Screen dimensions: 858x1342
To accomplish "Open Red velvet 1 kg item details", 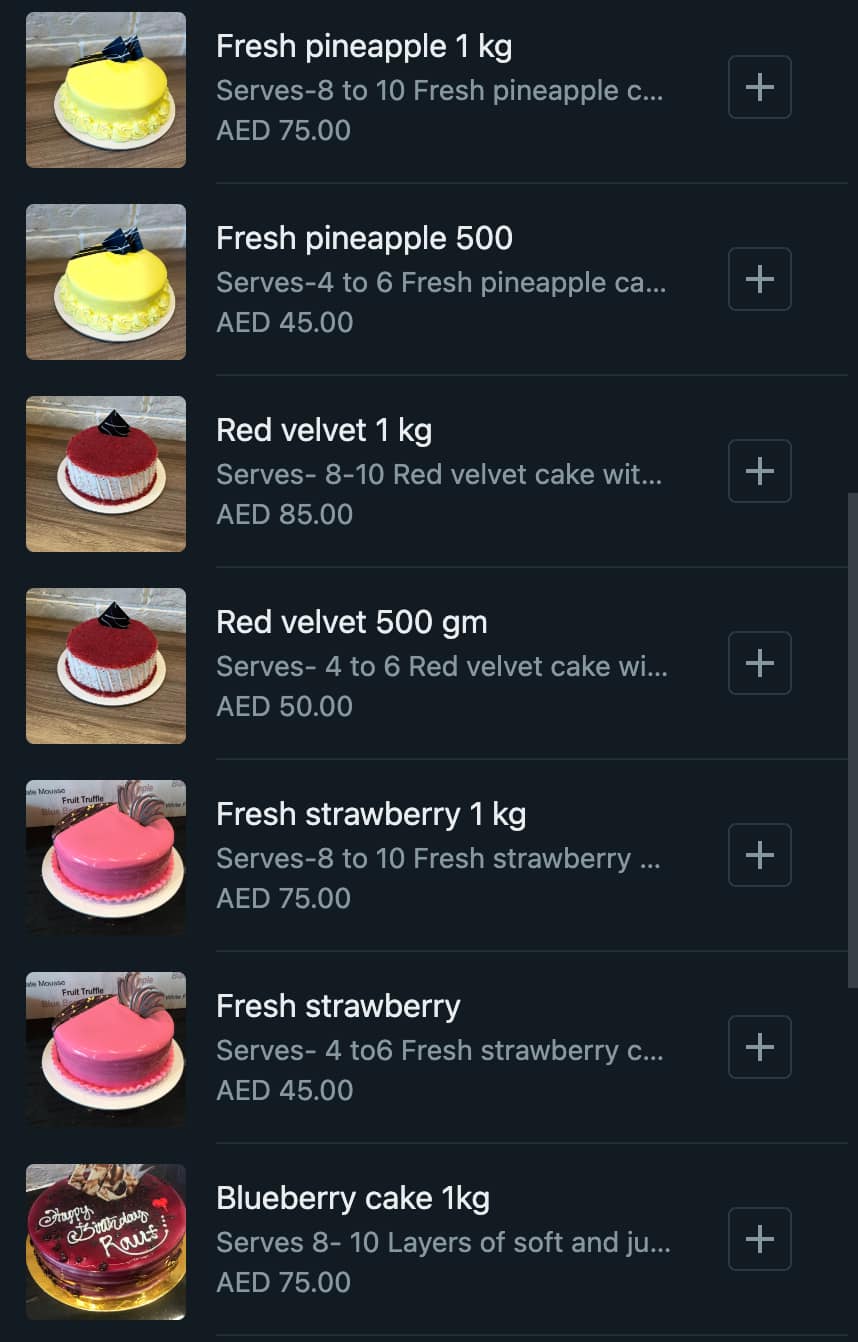I will (324, 430).
